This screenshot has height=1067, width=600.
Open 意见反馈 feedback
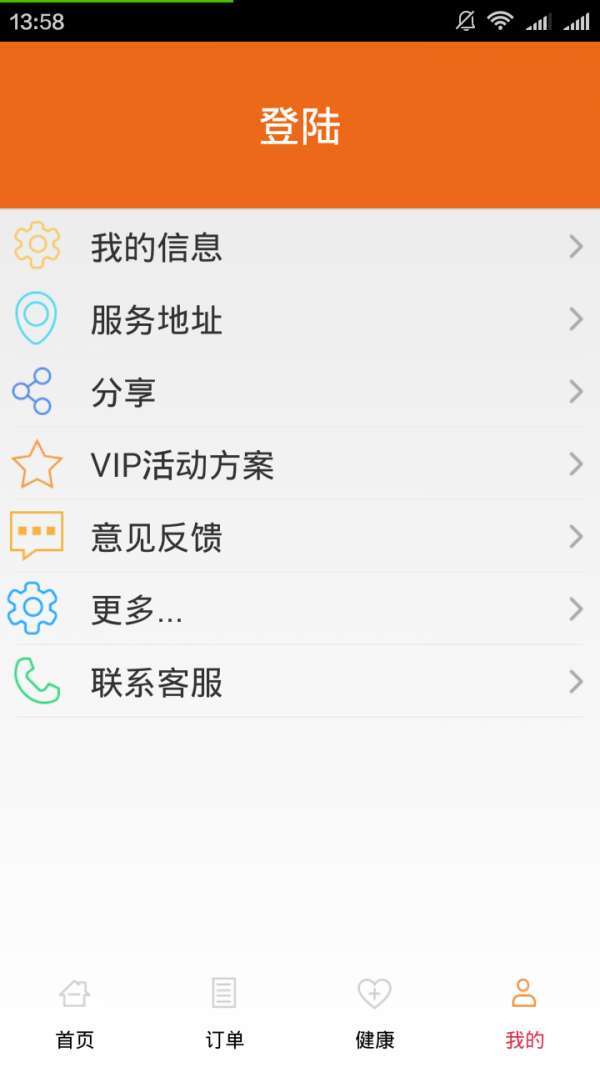[300, 537]
